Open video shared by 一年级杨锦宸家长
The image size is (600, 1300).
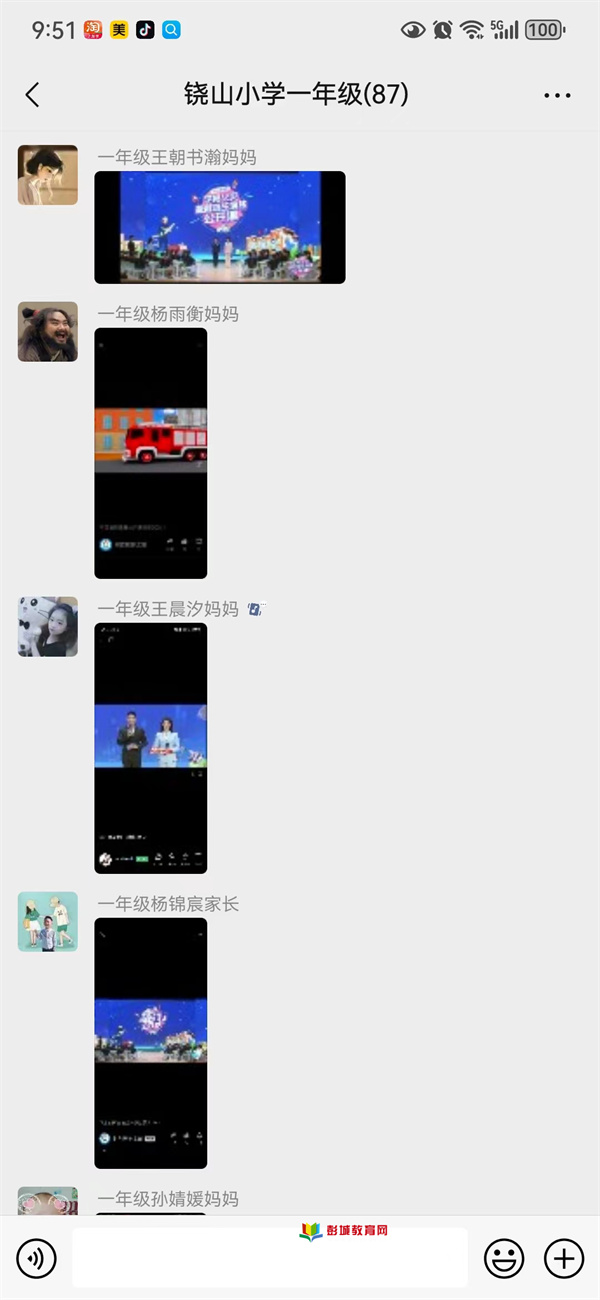coord(151,1043)
